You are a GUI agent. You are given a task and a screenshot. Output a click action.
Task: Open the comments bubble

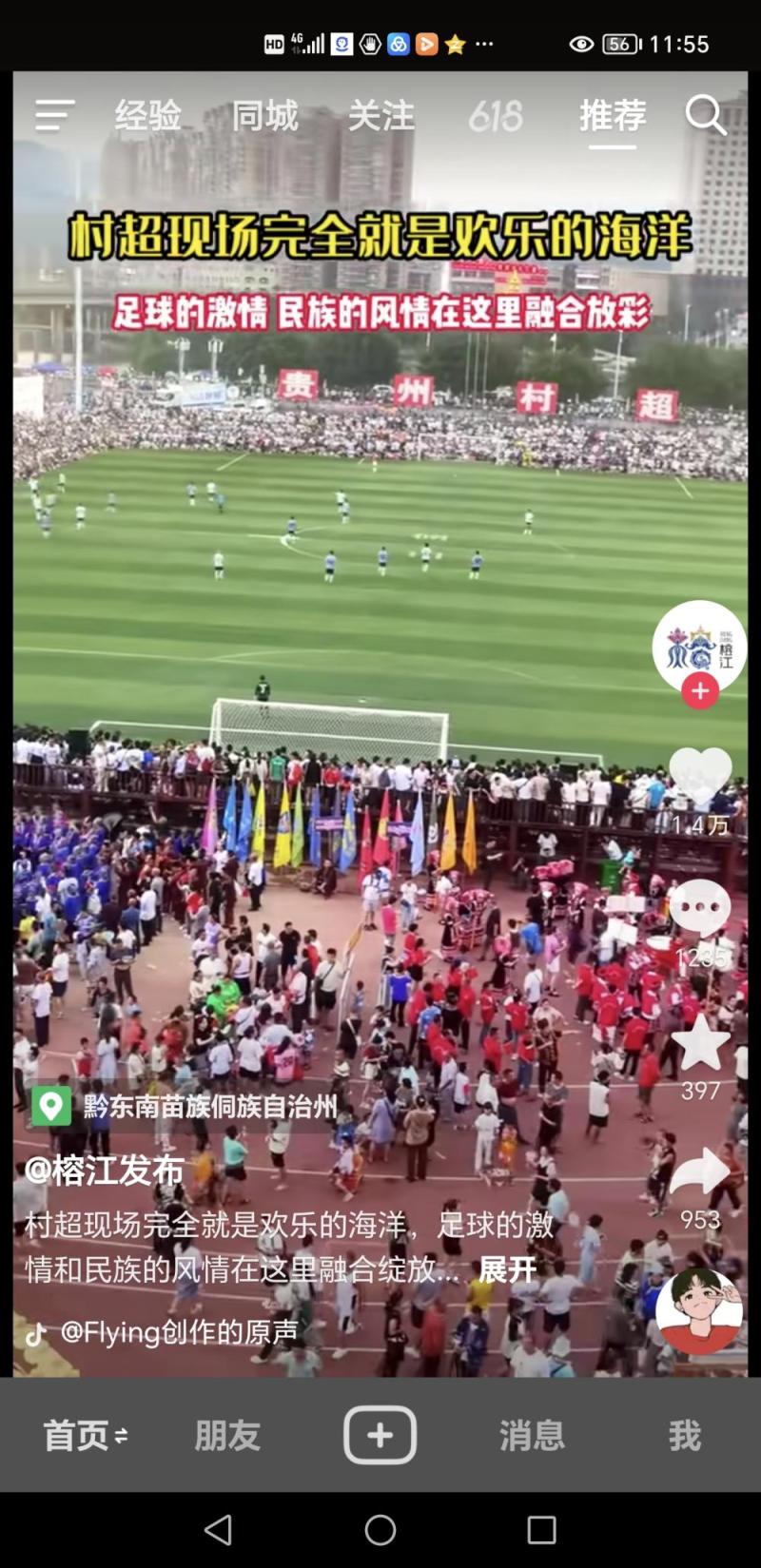700,908
